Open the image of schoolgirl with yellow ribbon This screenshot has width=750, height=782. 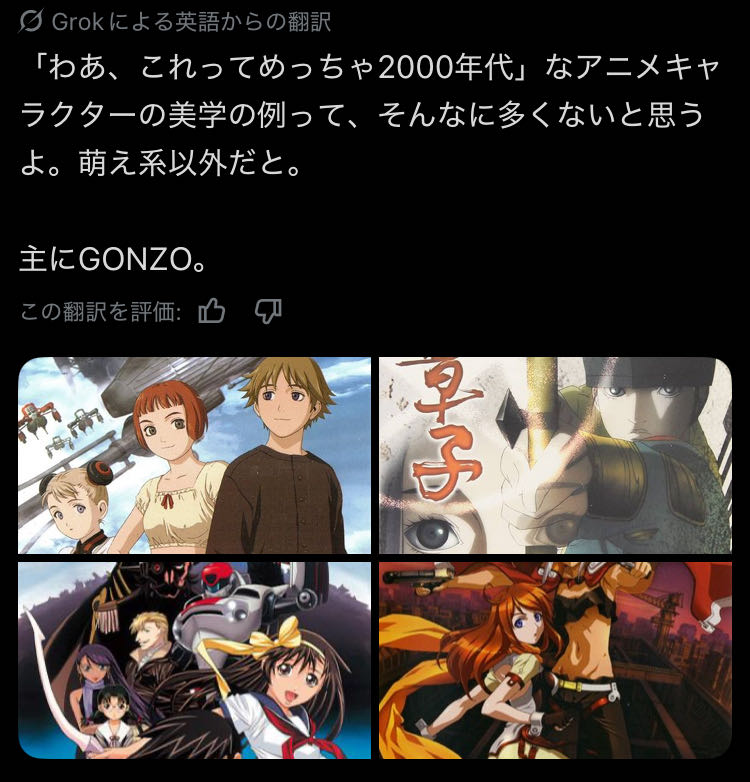tap(194, 660)
